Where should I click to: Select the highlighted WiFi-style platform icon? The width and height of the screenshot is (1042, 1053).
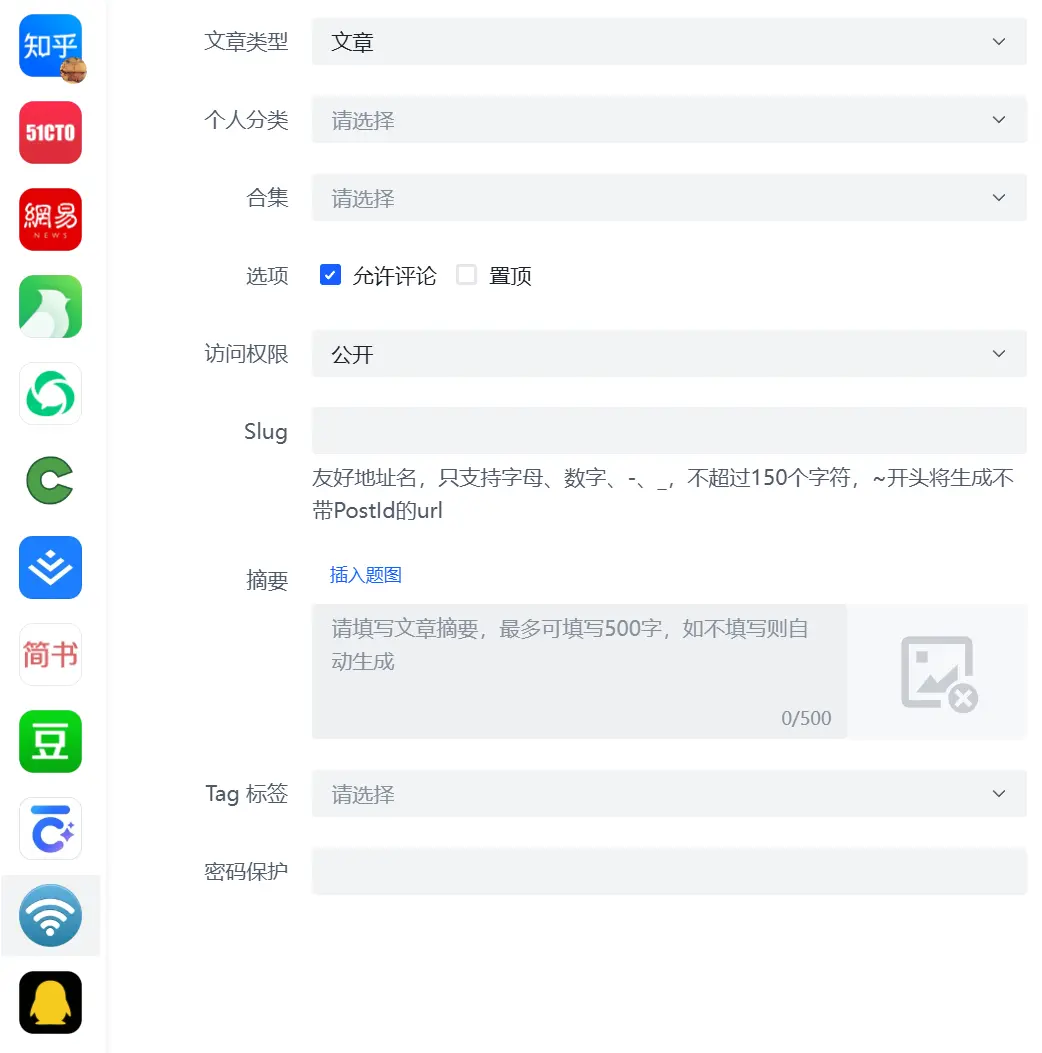coord(50,915)
